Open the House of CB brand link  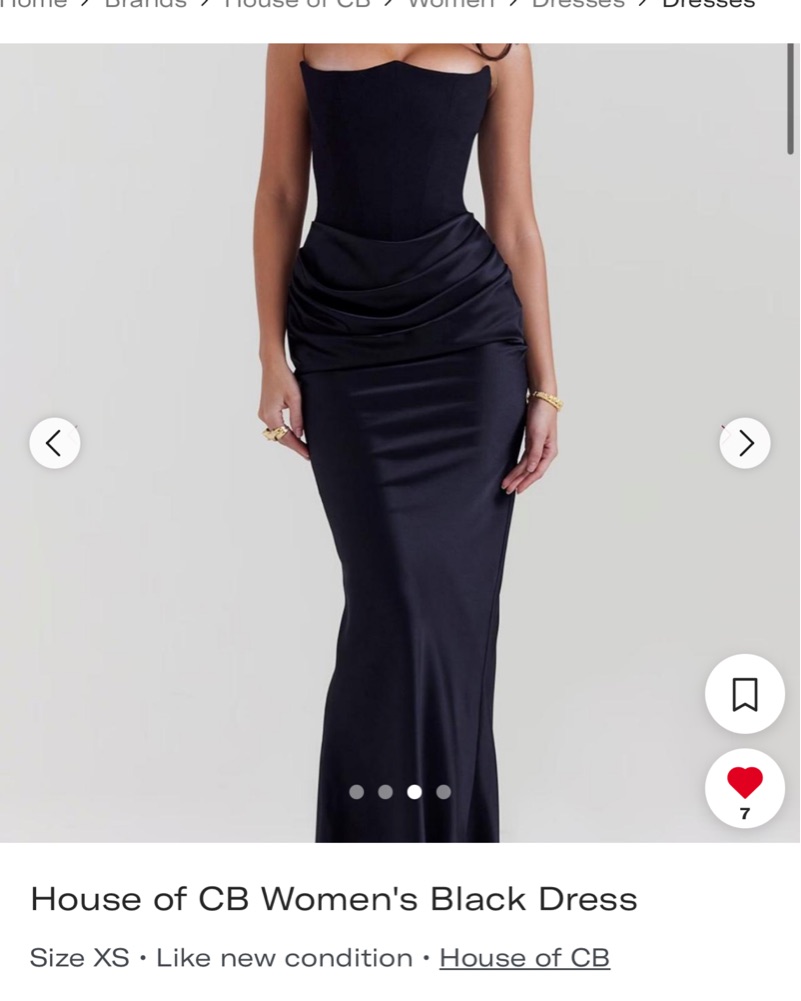click(524, 958)
